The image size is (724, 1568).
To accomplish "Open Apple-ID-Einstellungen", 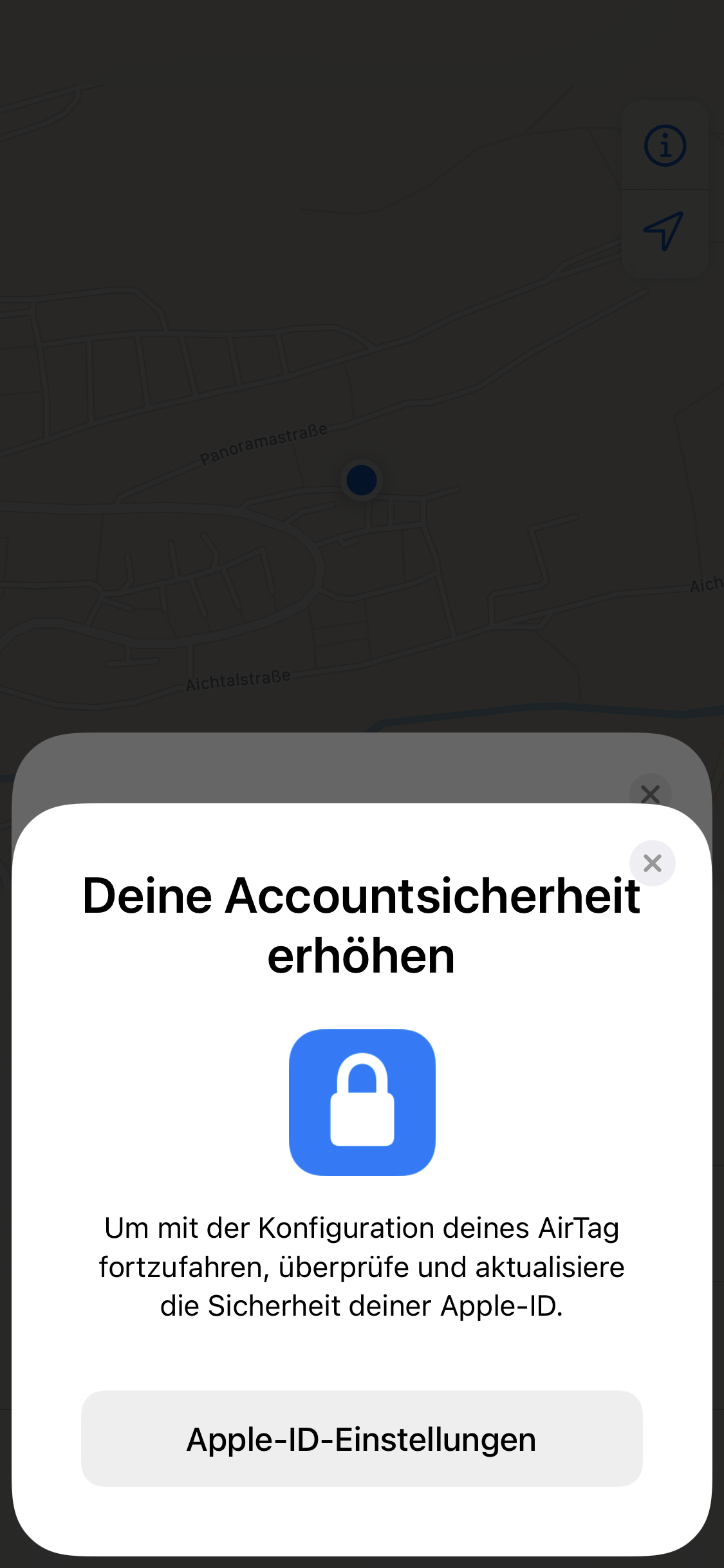I will coord(362,1439).
